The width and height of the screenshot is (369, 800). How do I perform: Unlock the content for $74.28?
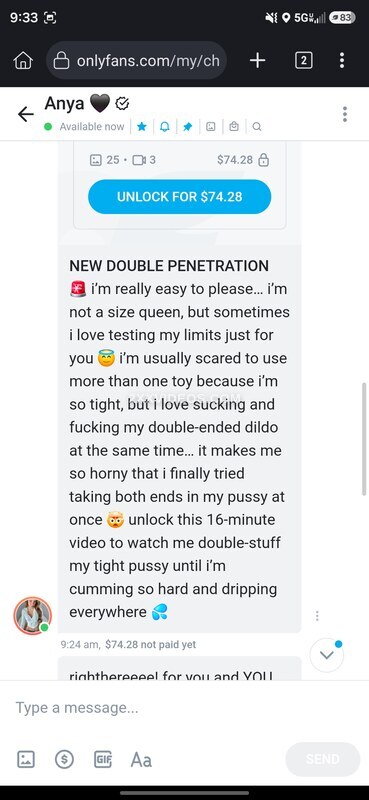coord(179,196)
